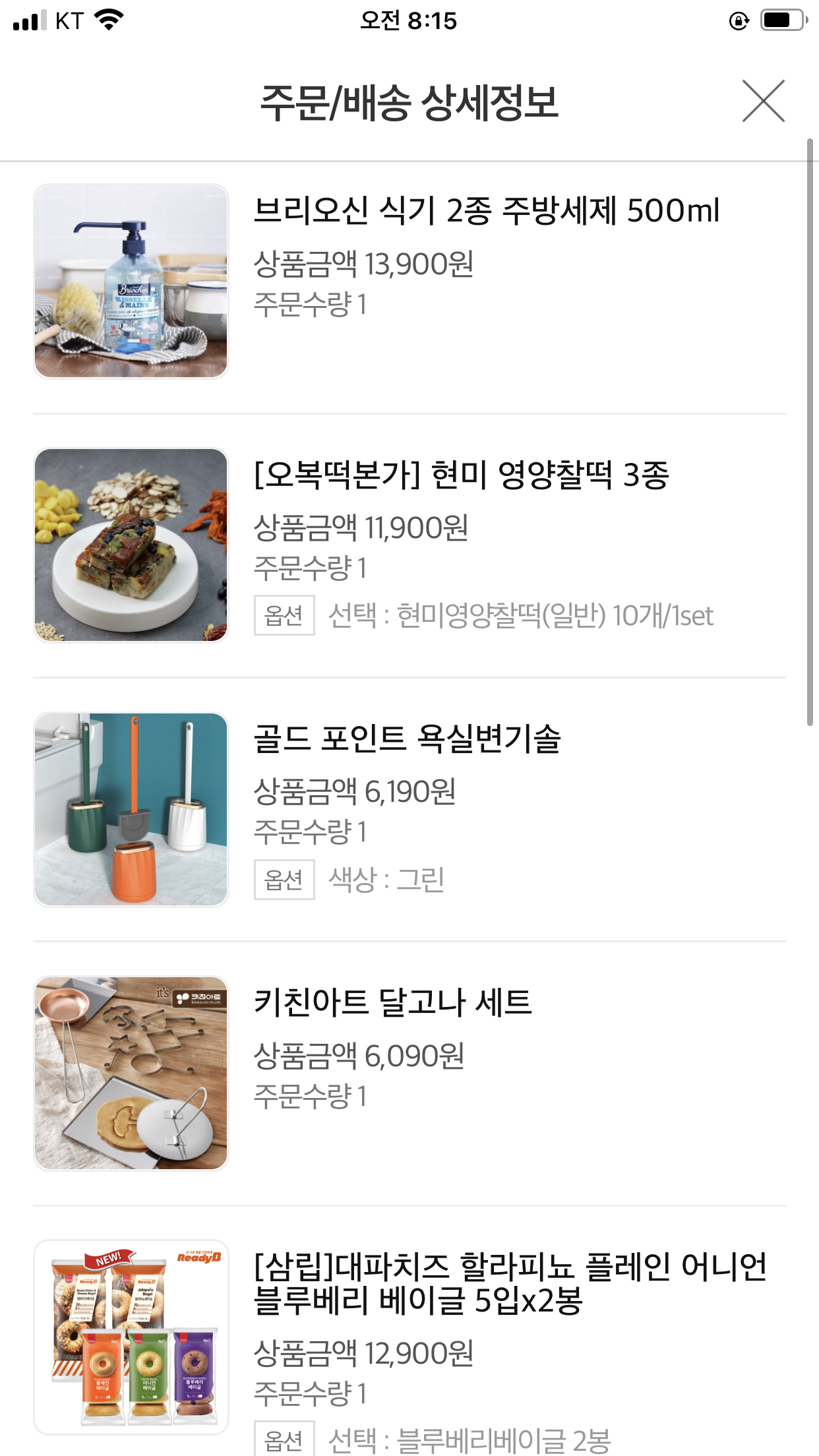Select the 키친아트 달고나 세트 item

click(x=393, y=1002)
